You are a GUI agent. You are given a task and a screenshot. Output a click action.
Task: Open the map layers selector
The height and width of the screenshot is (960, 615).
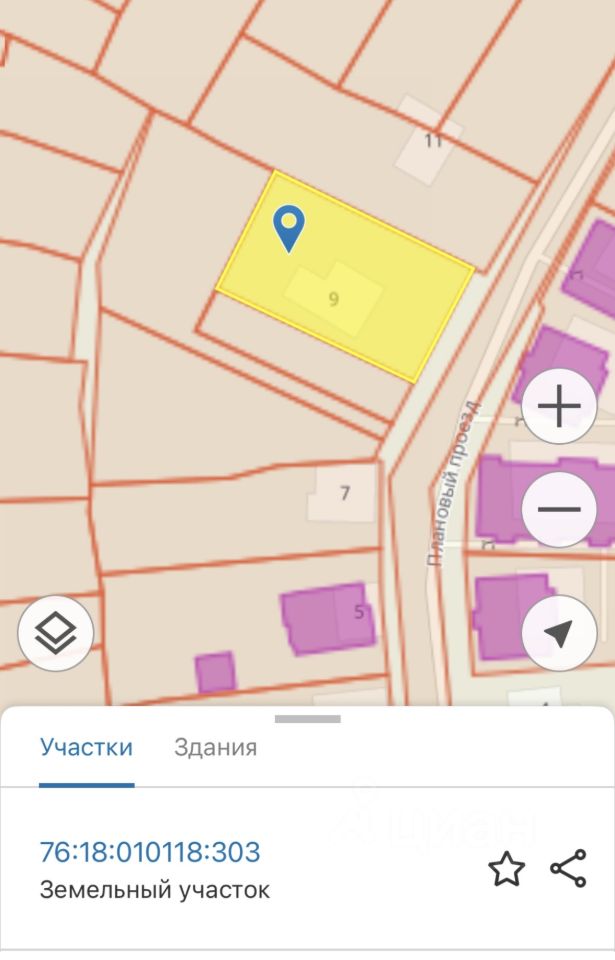pyautogui.click(x=56, y=633)
